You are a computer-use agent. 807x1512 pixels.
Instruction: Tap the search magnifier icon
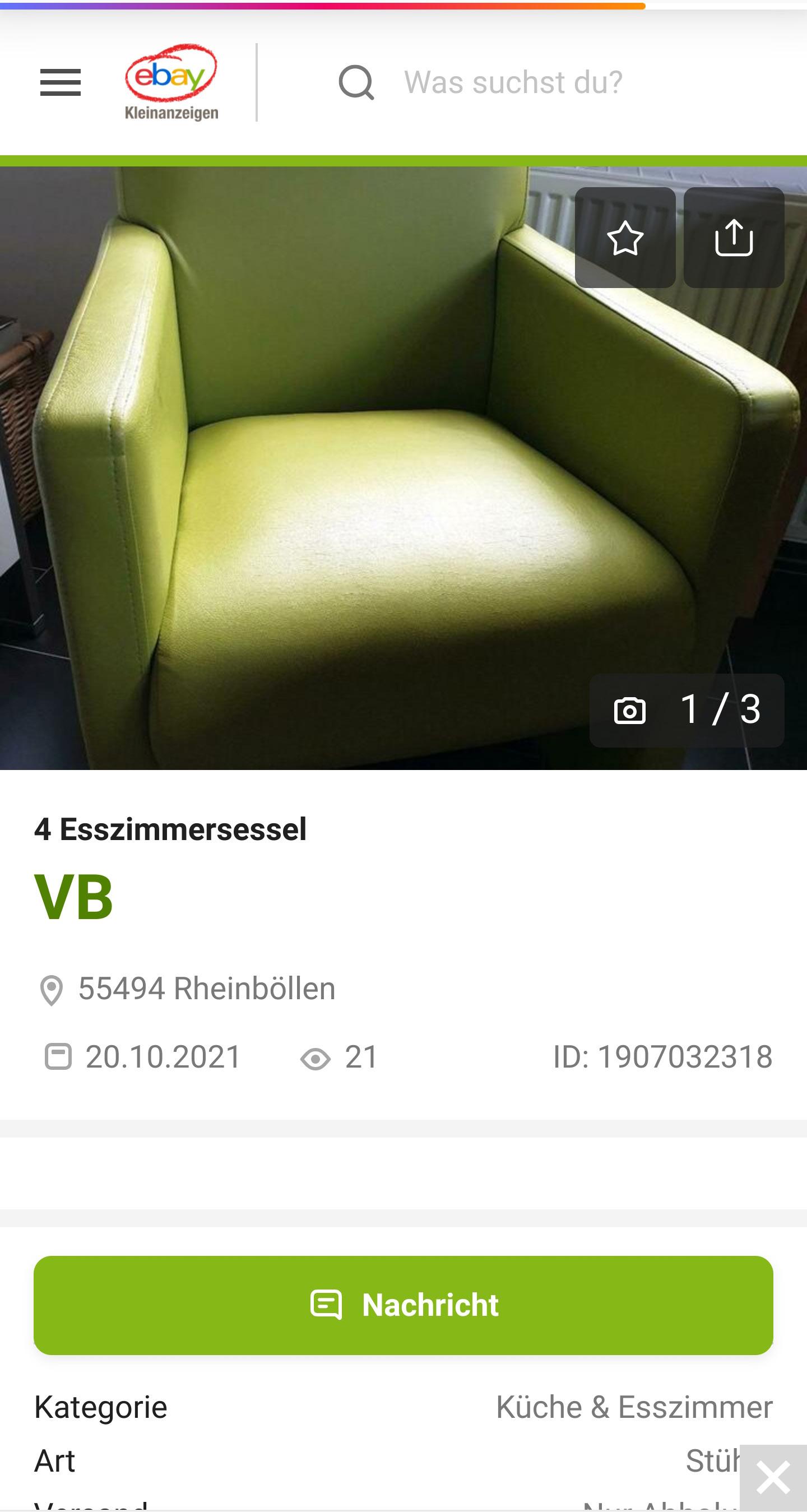(x=356, y=82)
